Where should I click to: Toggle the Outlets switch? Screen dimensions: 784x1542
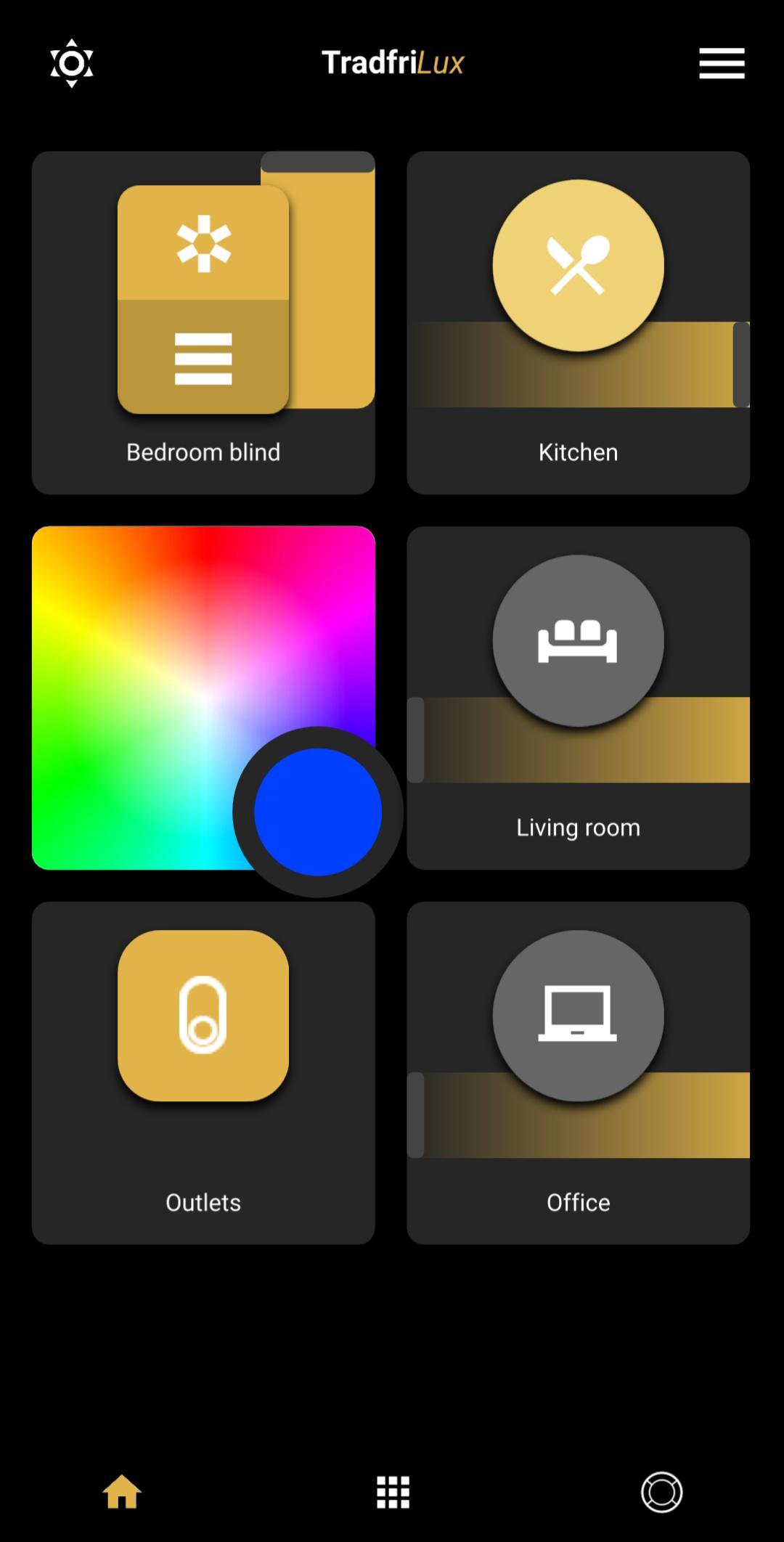203,1015
